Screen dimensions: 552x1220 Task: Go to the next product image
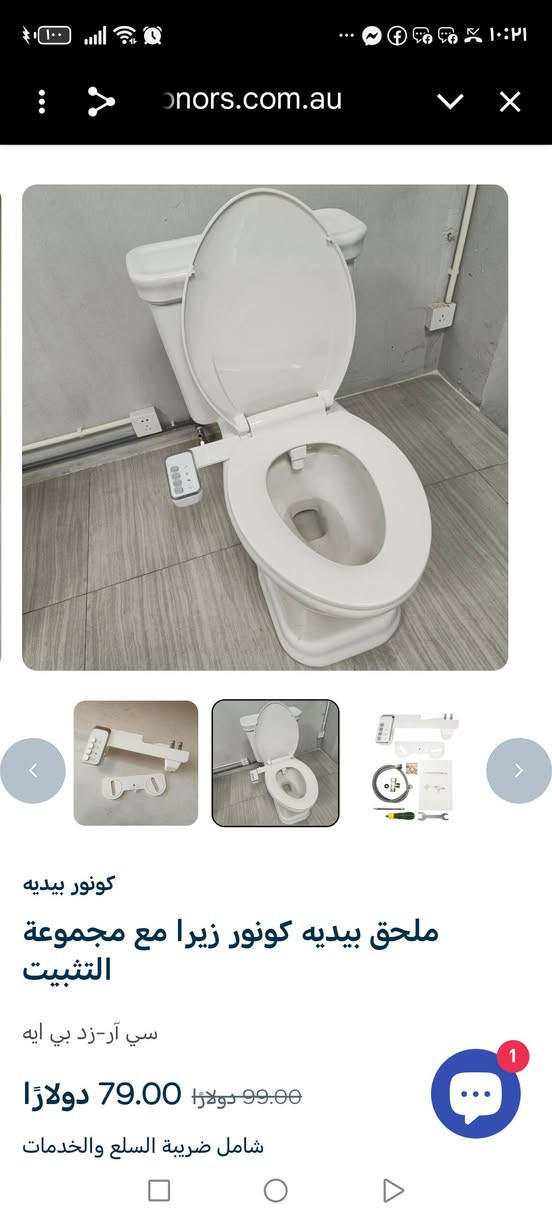[x=518, y=770]
